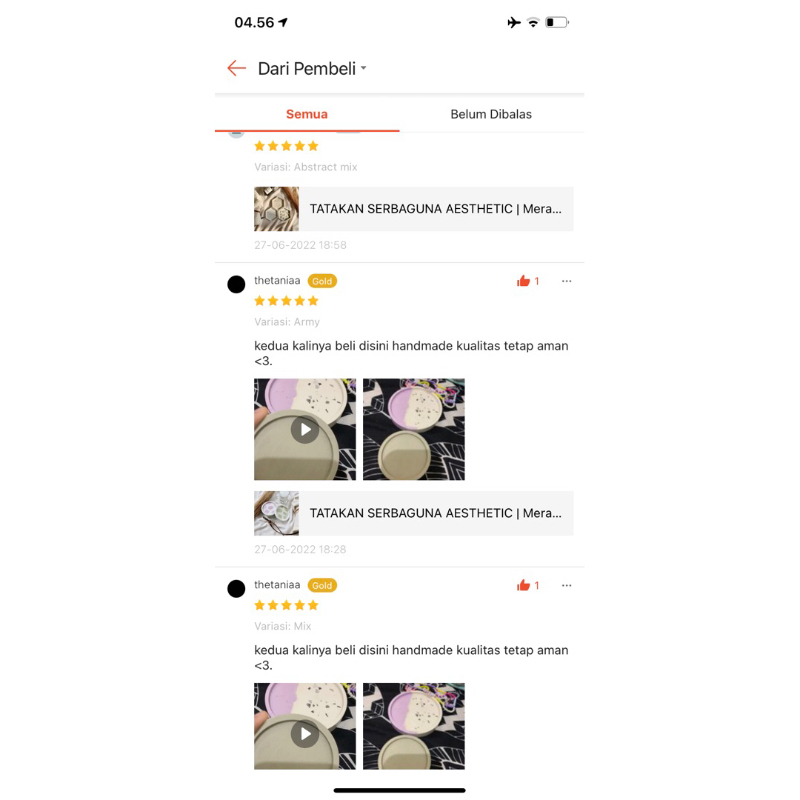800x800 pixels.
Task: Open product card under Abstract mix review
Action: (413, 209)
